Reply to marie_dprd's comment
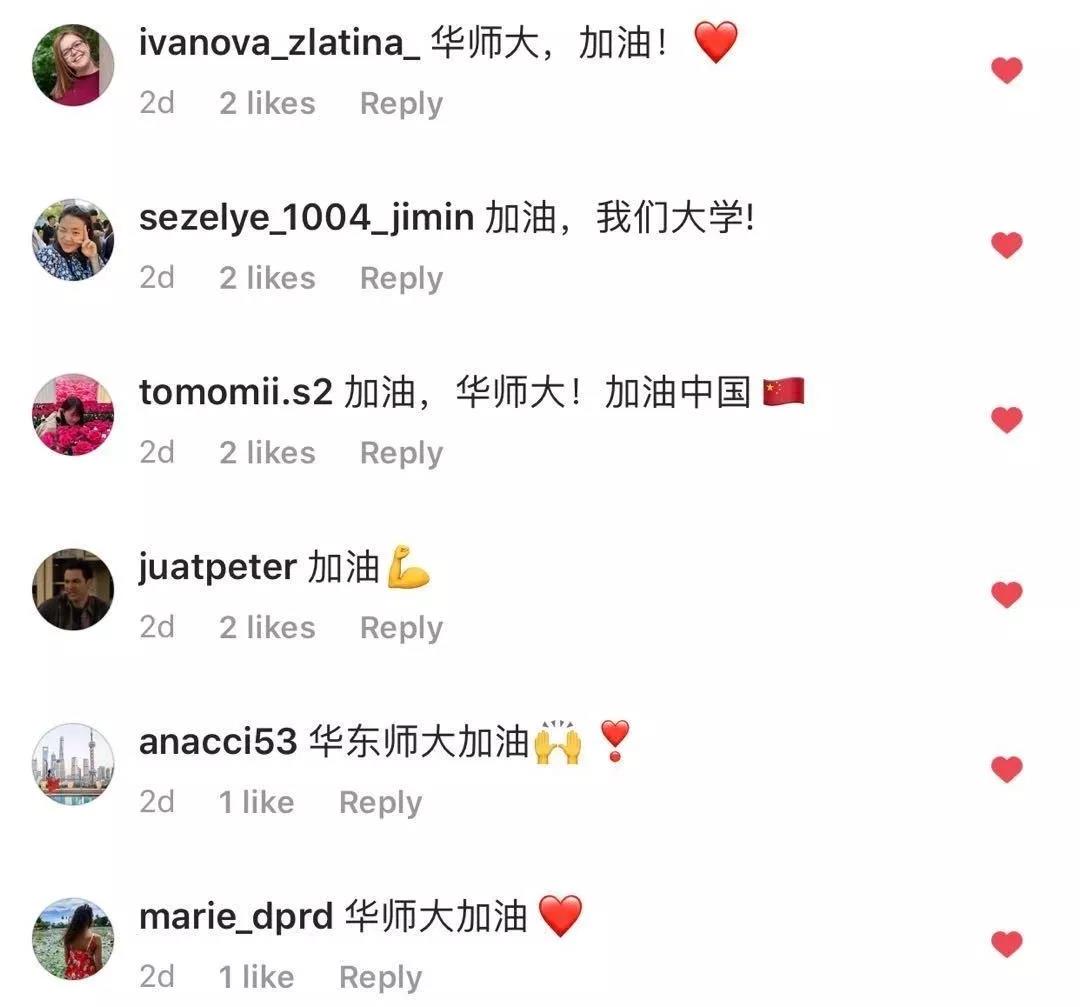This screenshot has height=1007, width=1080. 380,977
